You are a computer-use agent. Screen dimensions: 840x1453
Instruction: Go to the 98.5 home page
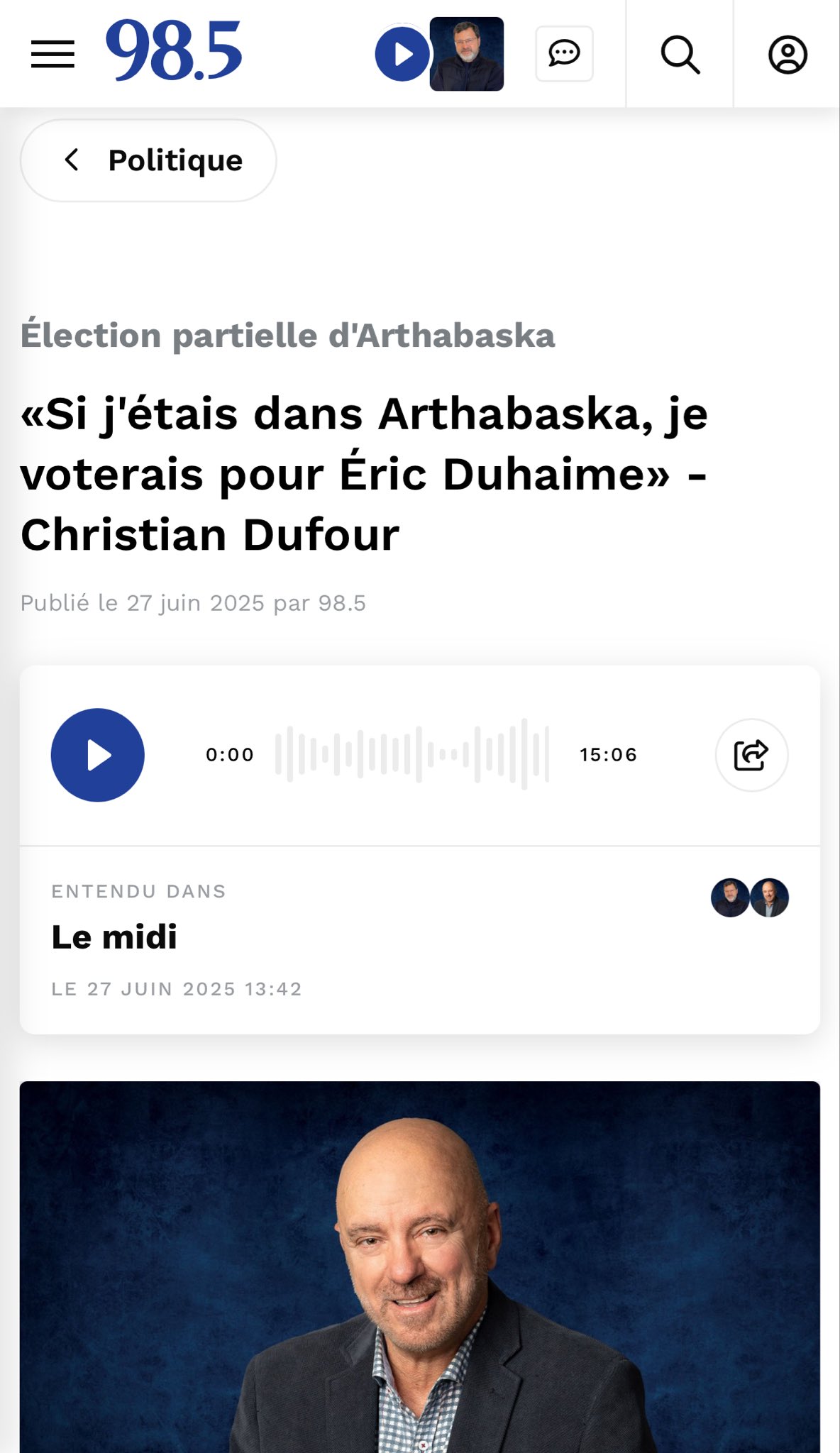174,51
